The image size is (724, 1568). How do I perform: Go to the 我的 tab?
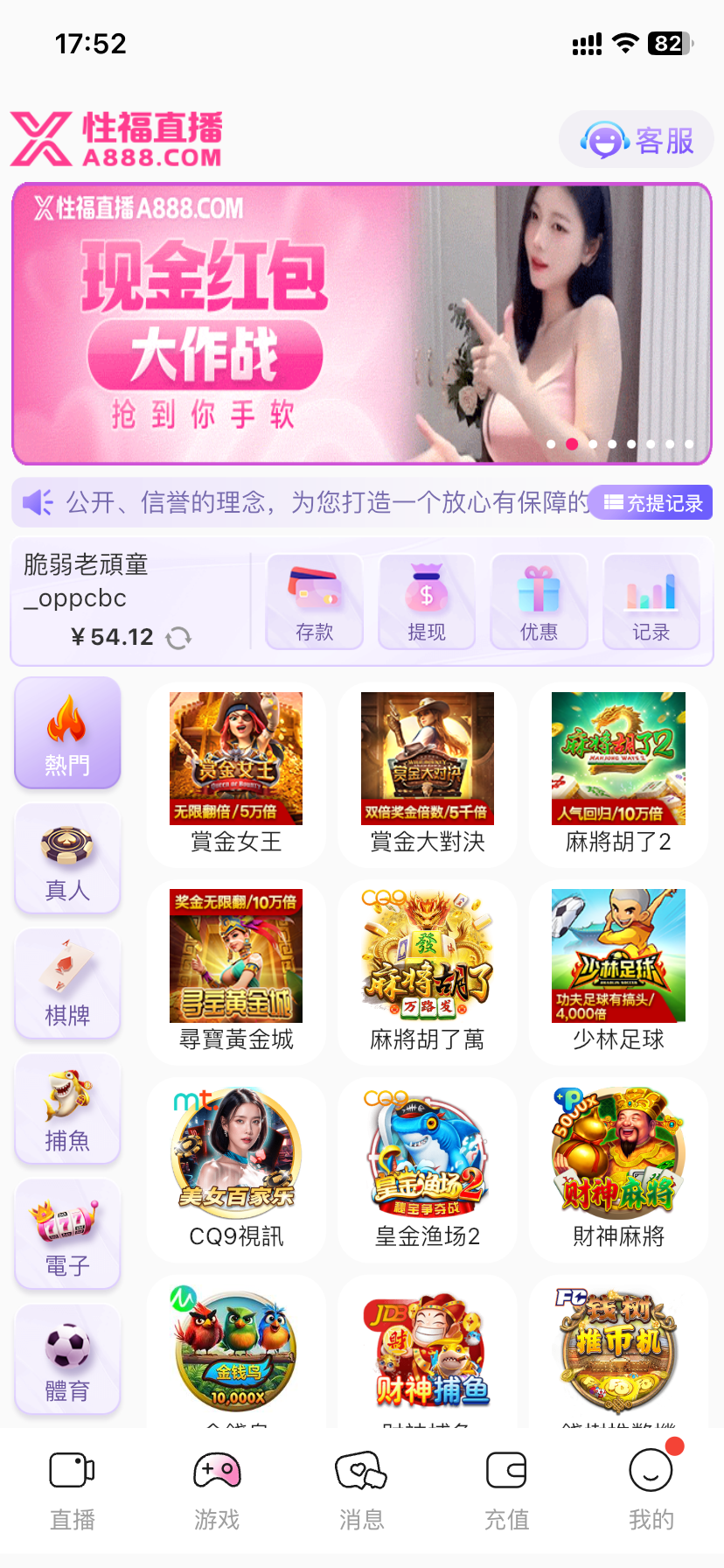(x=651, y=1489)
